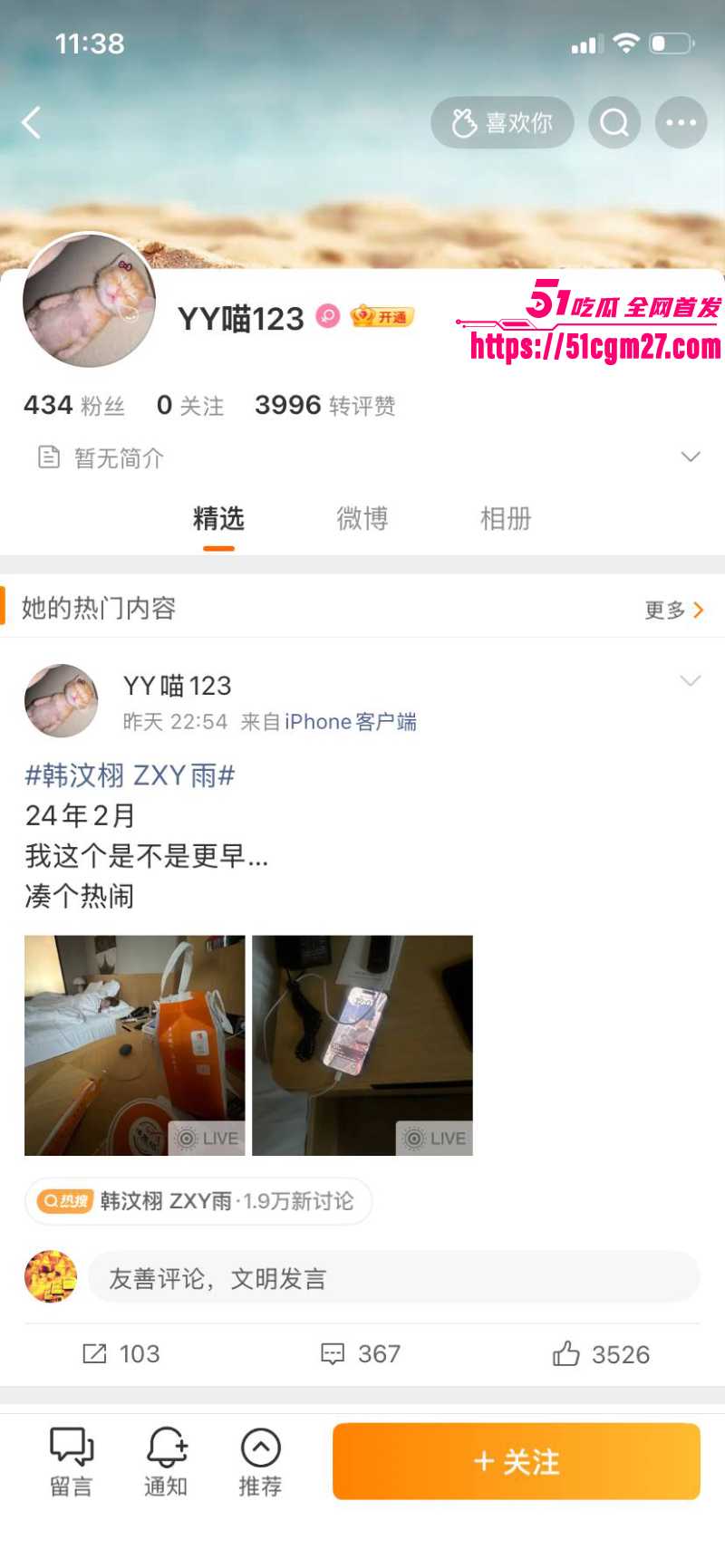Expand the 暂无简介 bio section chevron

tap(691, 457)
